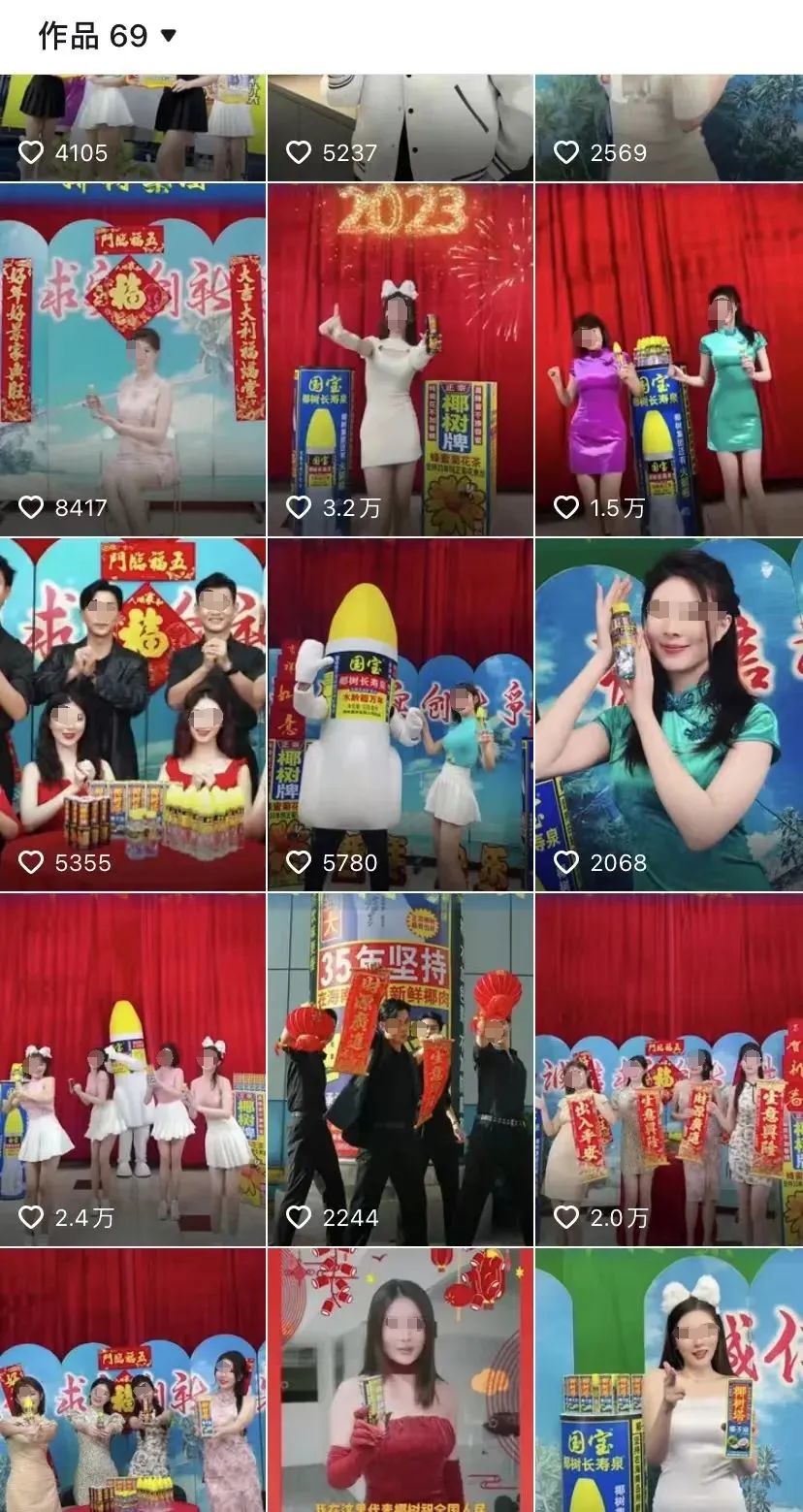View the video with 5355 likes
The height and width of the screenshot is (1512, 803).
pyautogui.click(x=133, y=714)
